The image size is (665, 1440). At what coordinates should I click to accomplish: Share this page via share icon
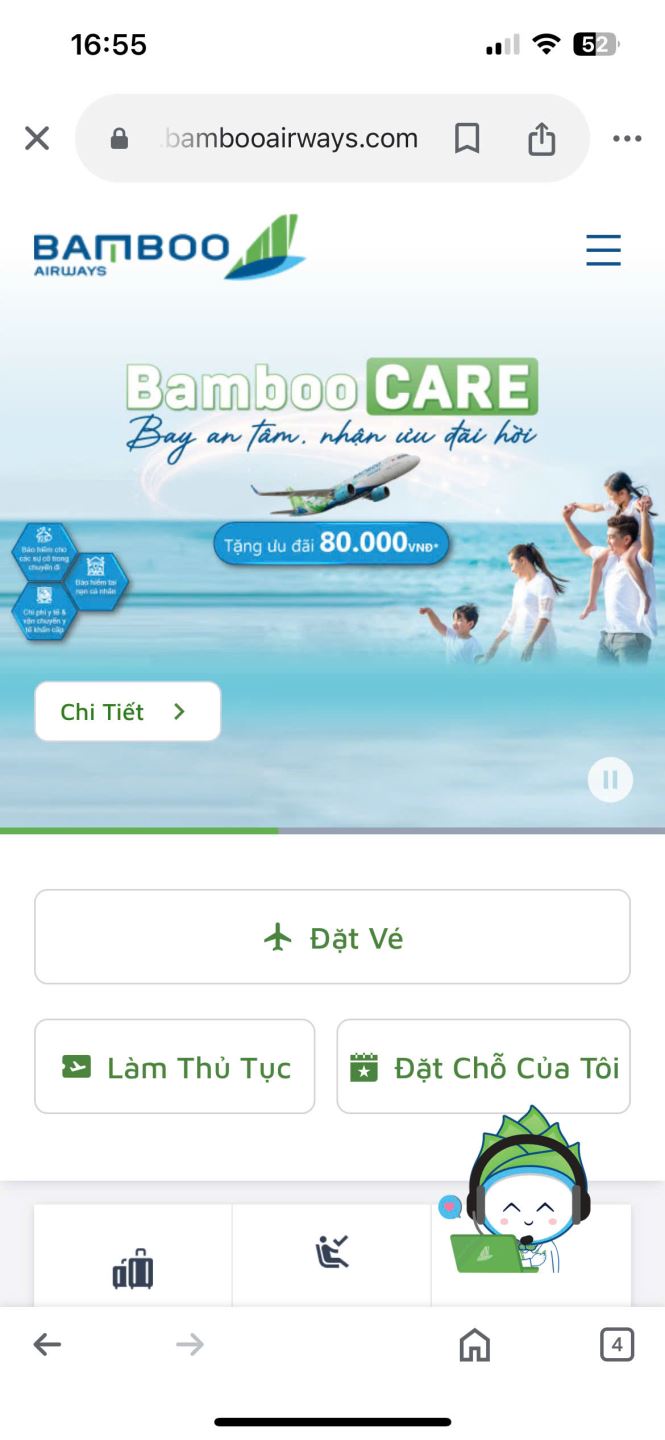click(x=541, y=138)
